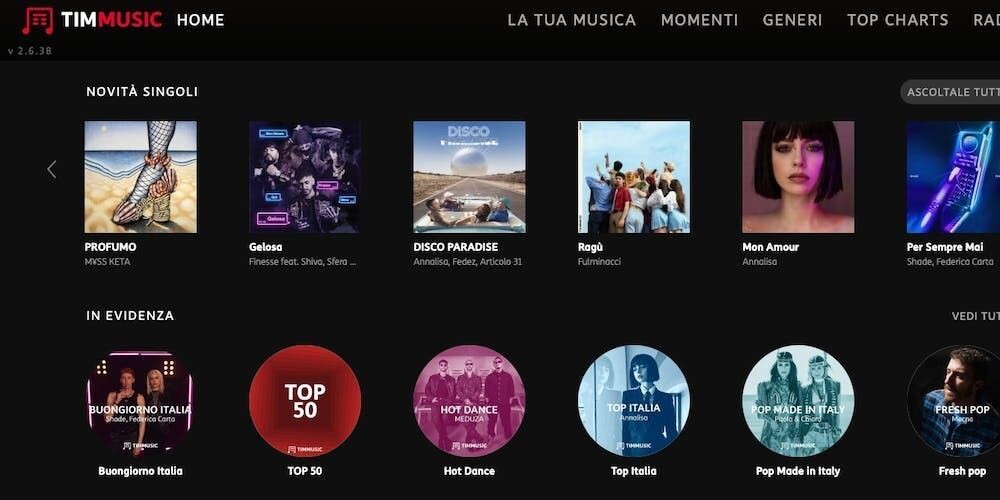The height and width of the screenshot is (500, 1000).
Task: Tap Vedi Tutti for In Evidenza
Action: point(974,316)
